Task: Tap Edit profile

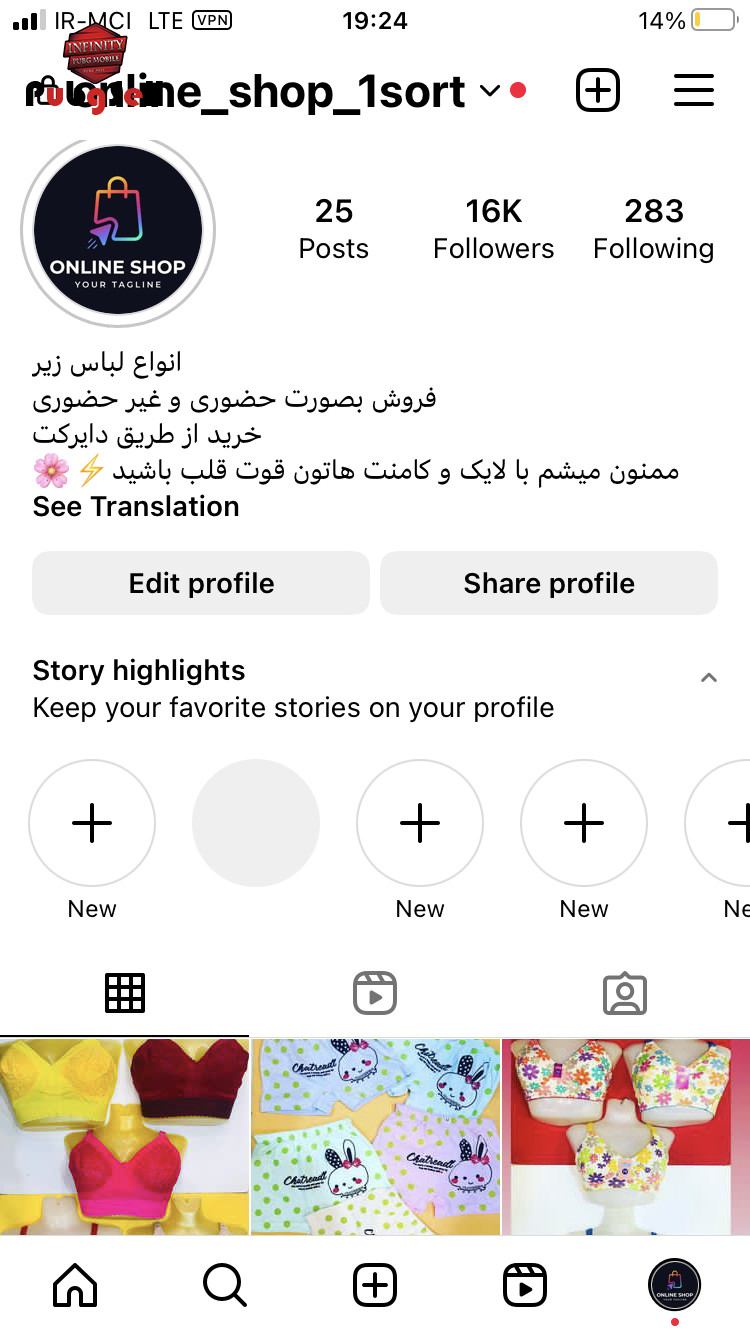Action: click(x=201, y=583)
